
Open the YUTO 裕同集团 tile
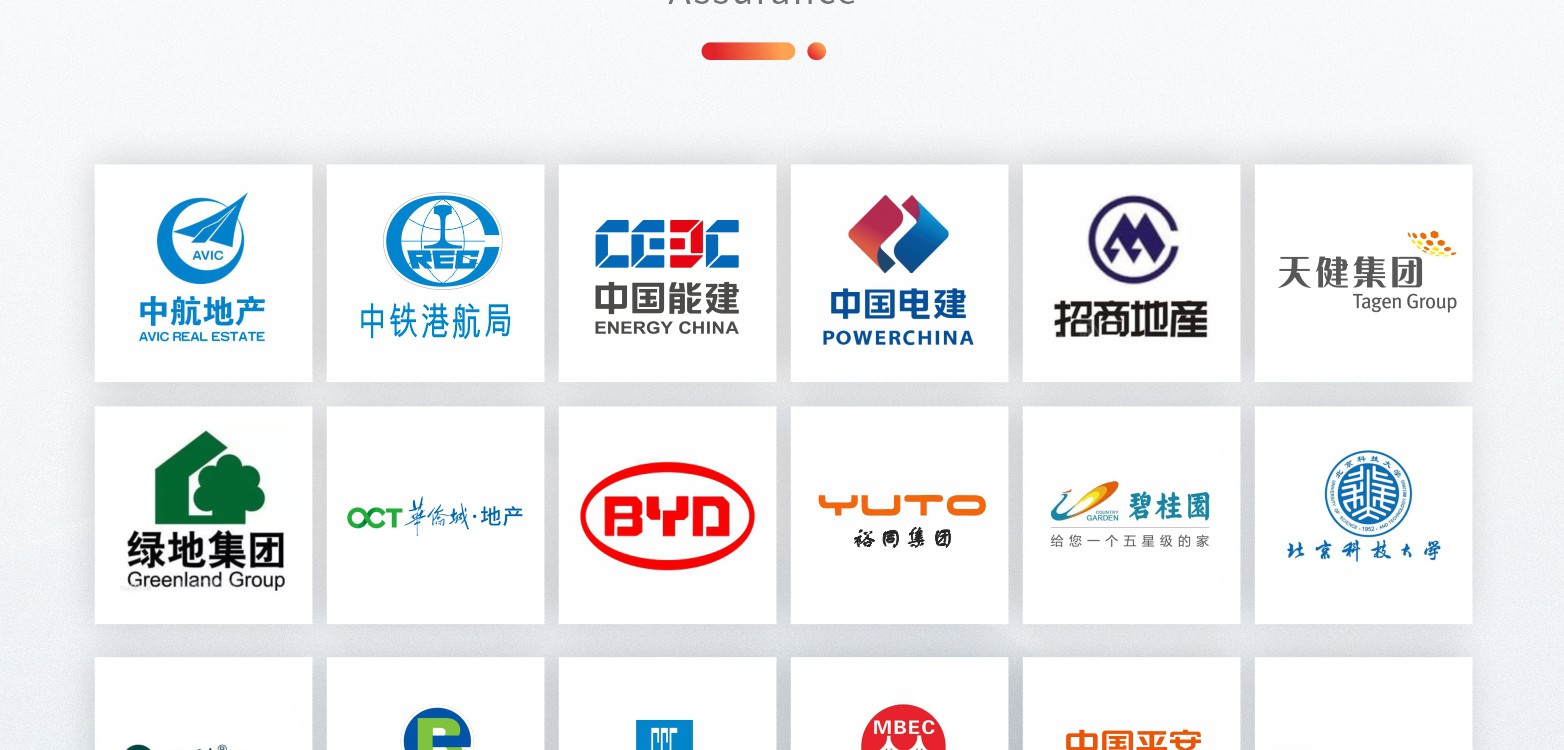[x=899, y=514]
